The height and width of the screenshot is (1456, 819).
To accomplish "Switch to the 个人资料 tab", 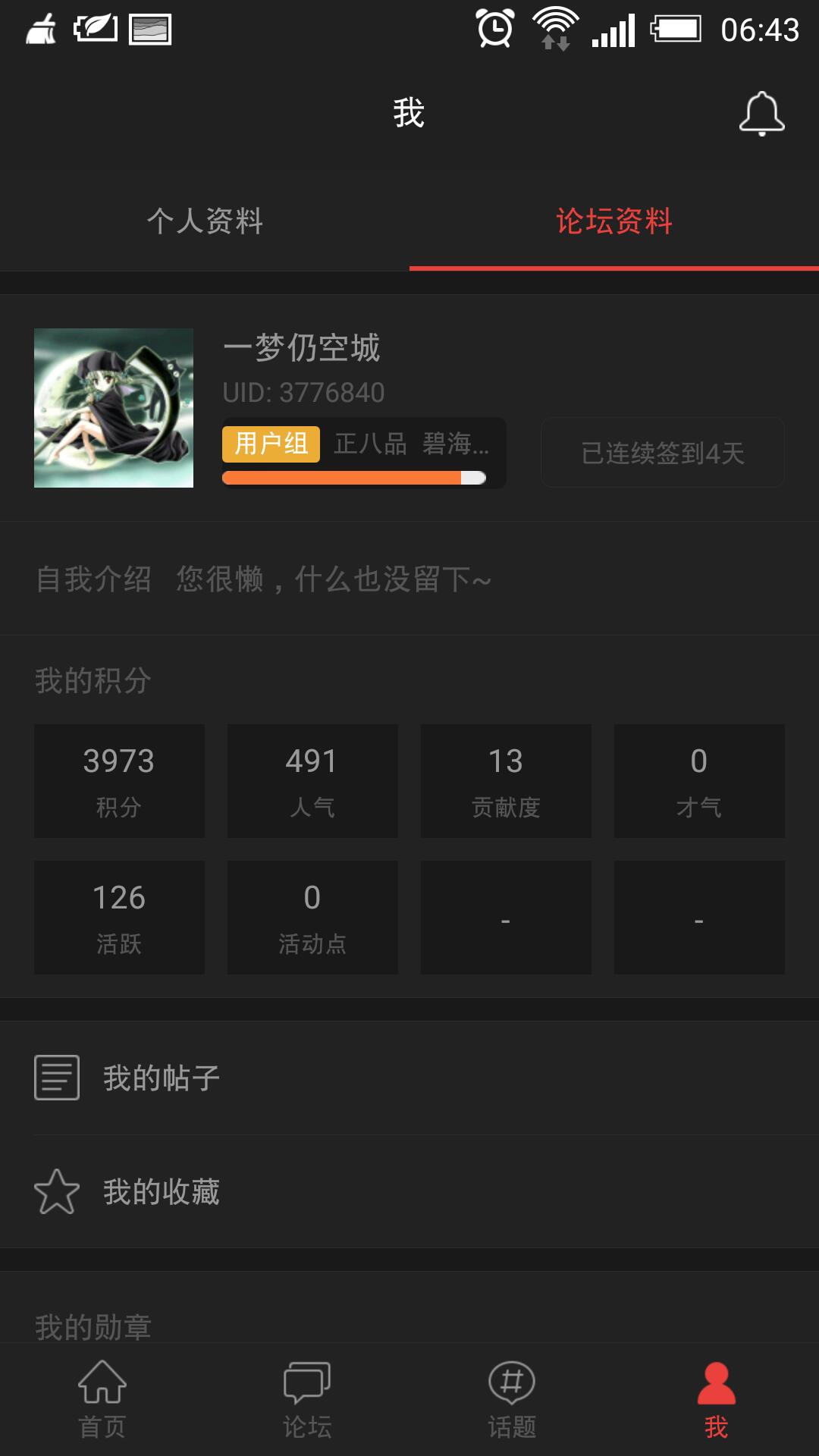I will (x=205, y=221).
